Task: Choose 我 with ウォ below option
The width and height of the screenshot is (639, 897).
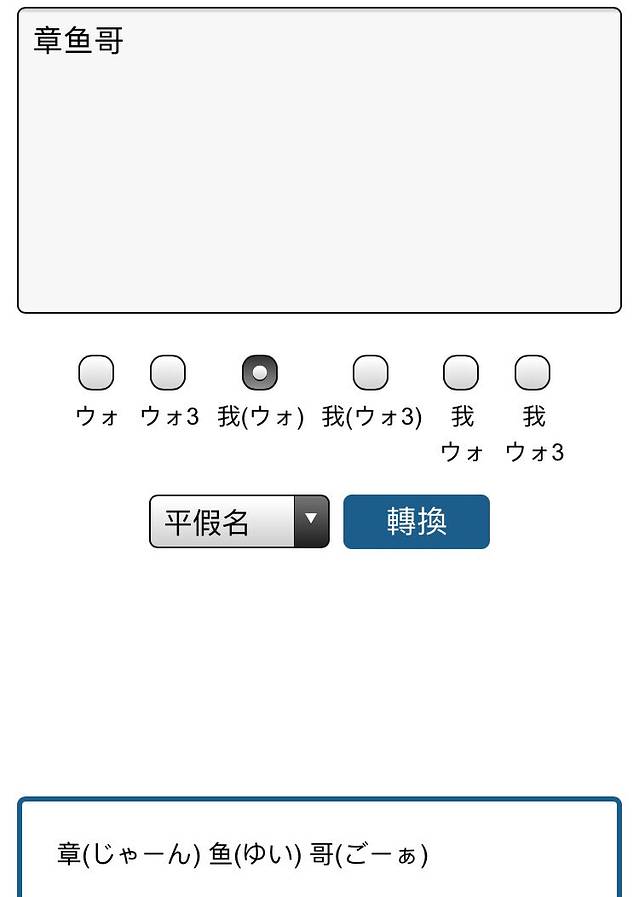Action: [x=461, y=373]
